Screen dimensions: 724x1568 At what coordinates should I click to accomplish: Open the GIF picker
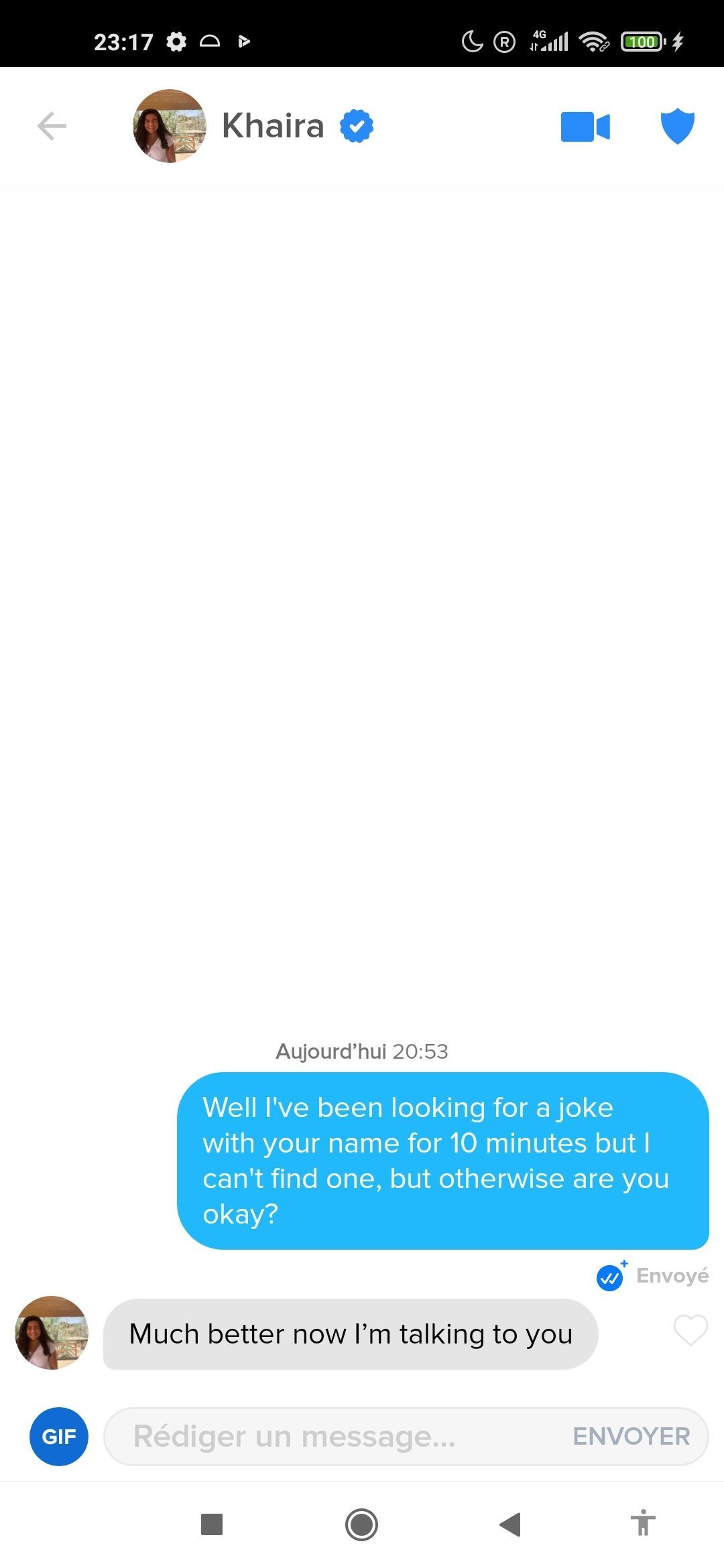(59, 1436)
